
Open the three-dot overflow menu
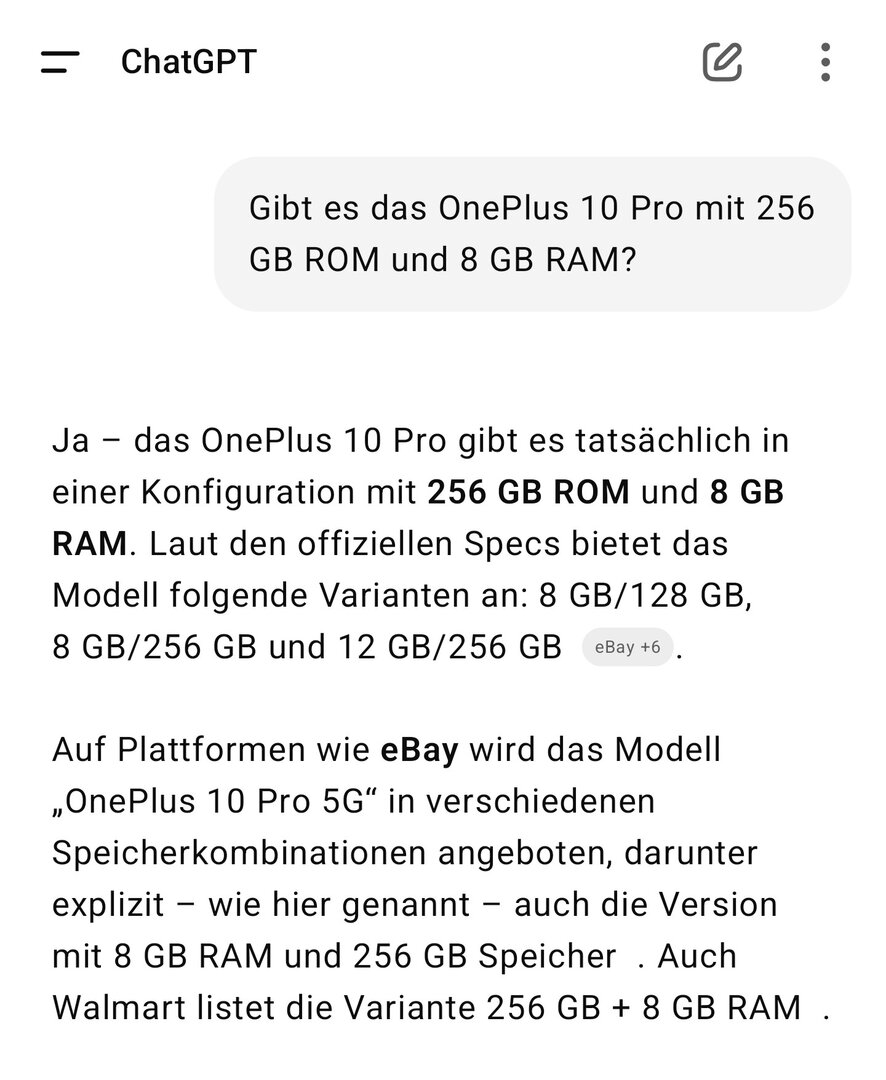pyautogui.click(x=825, y=62)
